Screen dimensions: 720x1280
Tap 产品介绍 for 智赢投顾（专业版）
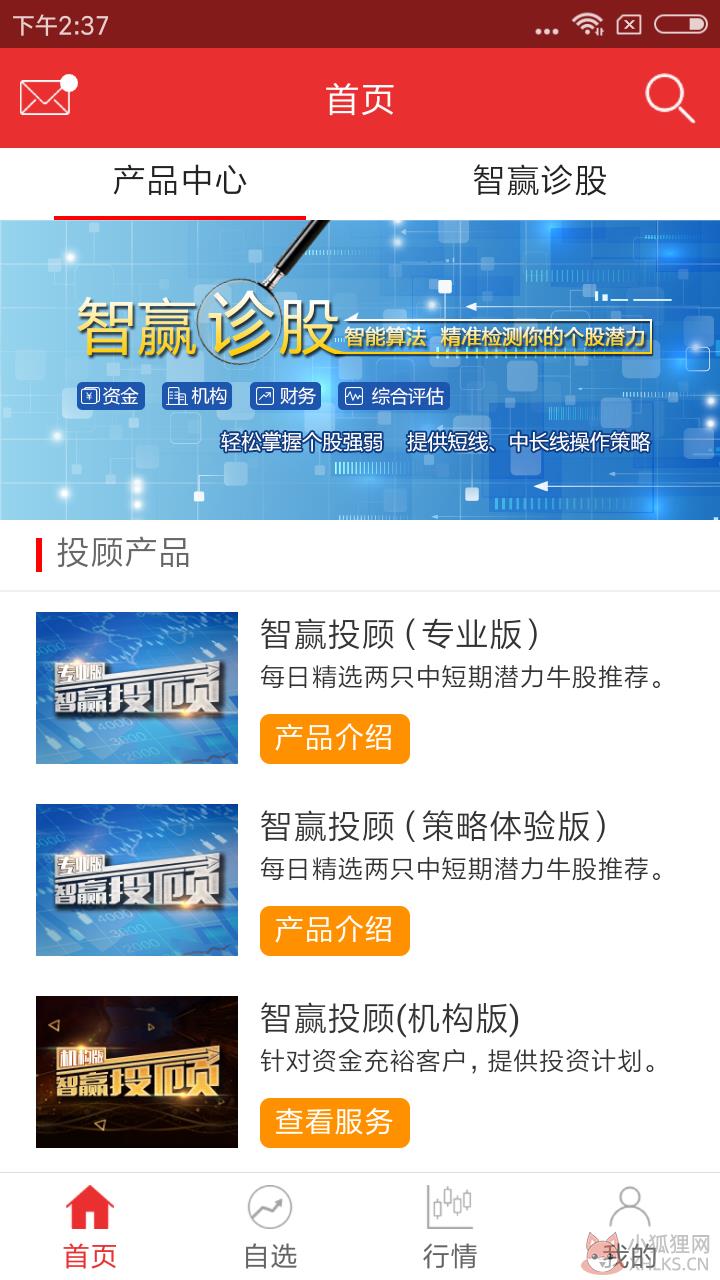click(x=335, y=739)
